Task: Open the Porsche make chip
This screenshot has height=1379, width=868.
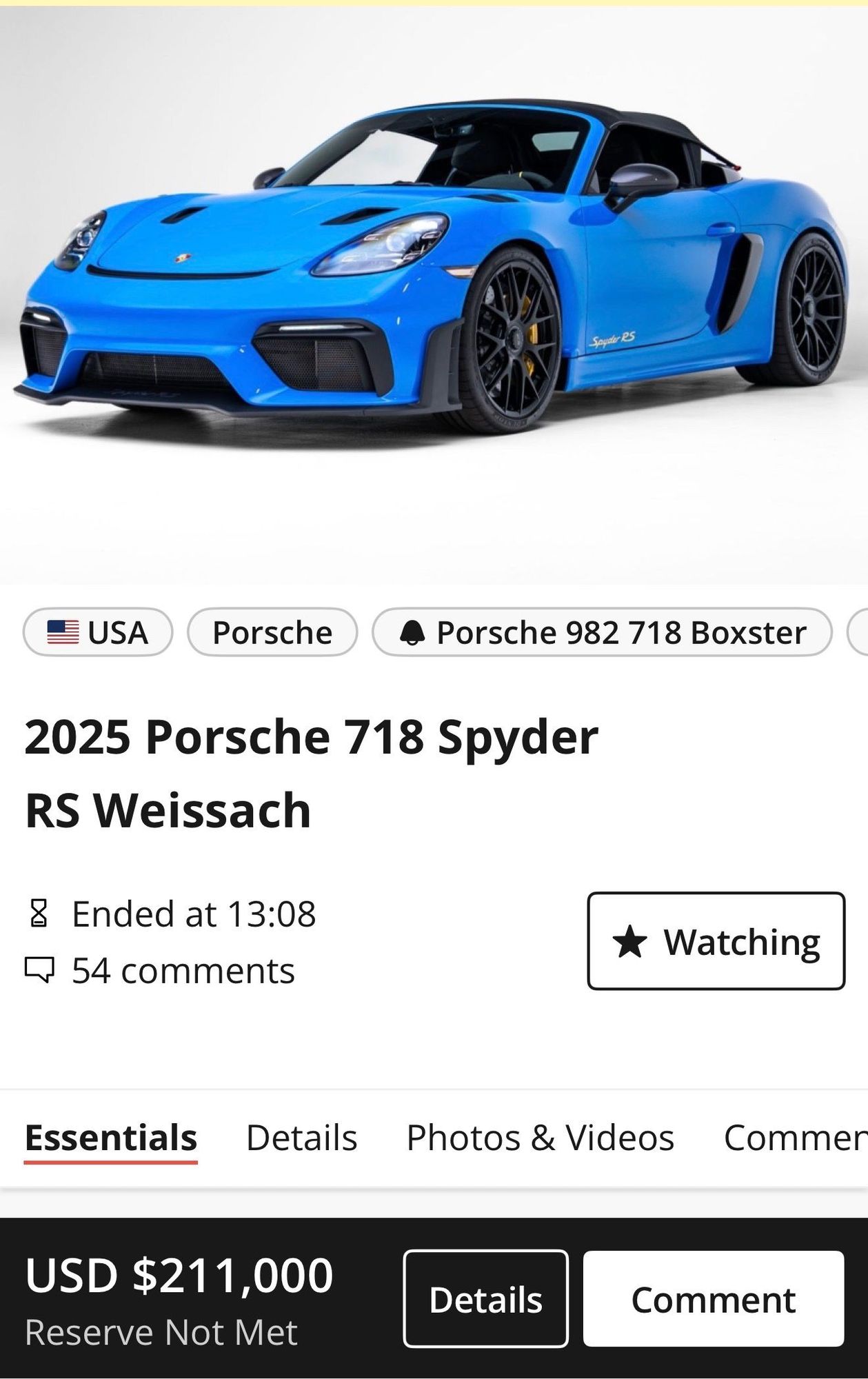Action: (272, 632)
